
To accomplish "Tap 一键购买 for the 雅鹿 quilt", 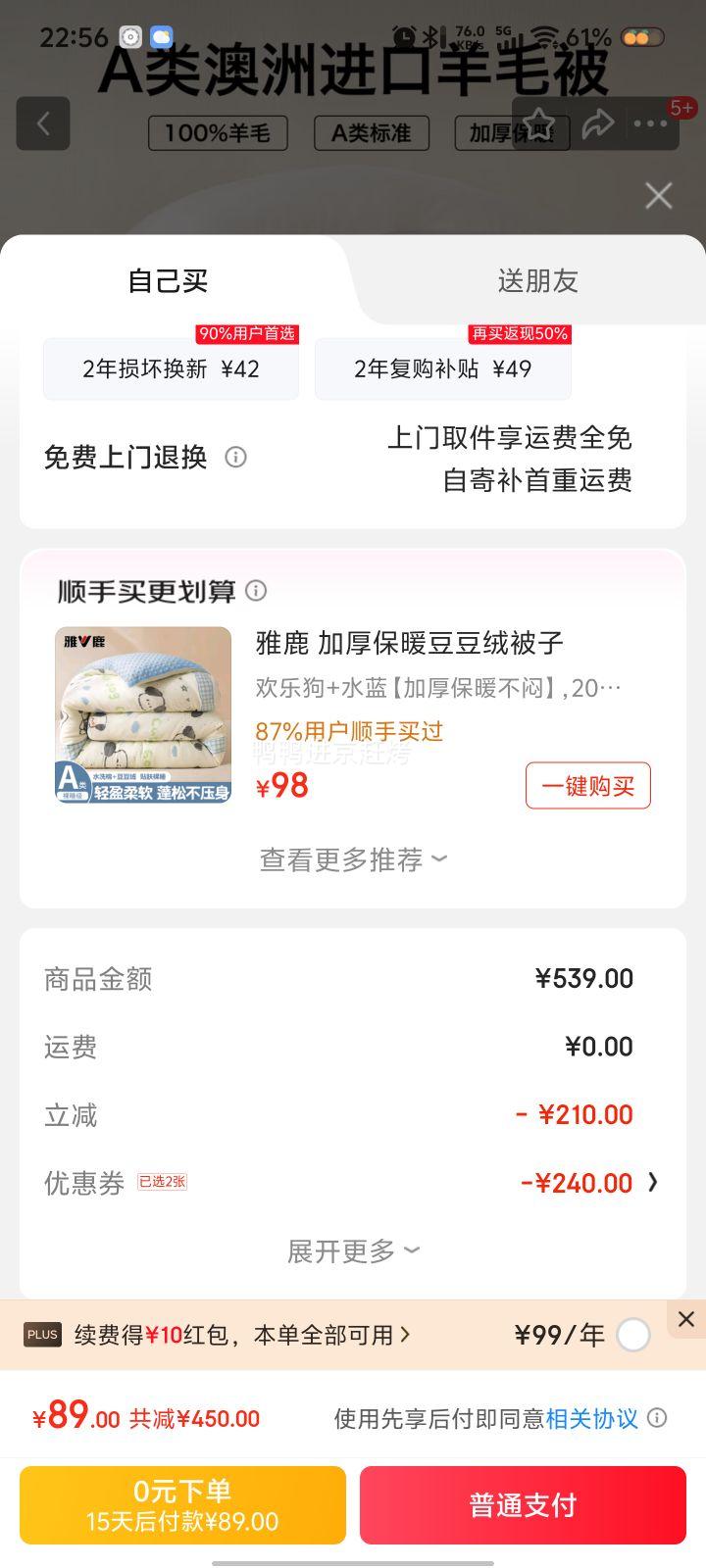I will 587,786.
